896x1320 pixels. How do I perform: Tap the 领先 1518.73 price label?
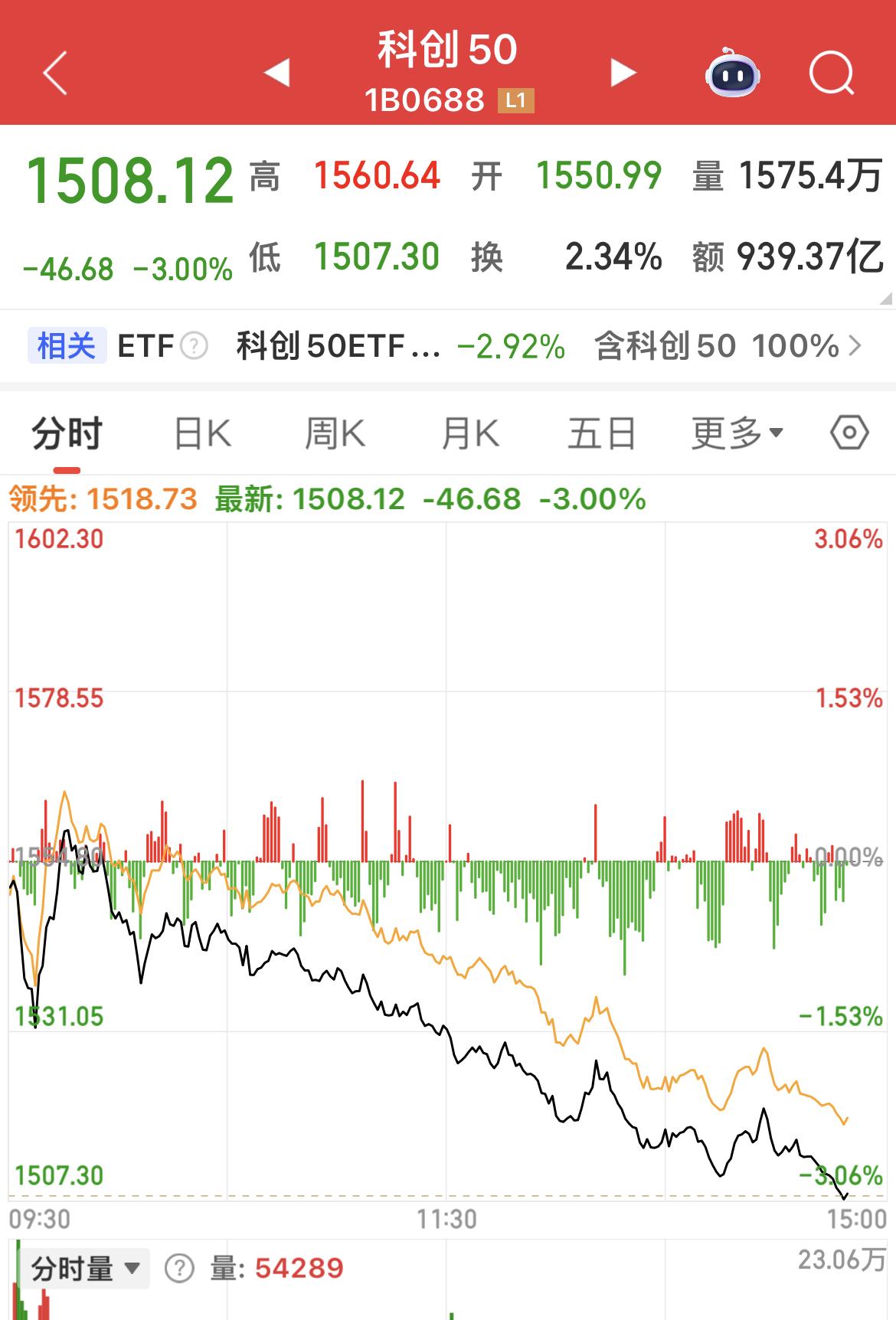click(x=101, y=499)
